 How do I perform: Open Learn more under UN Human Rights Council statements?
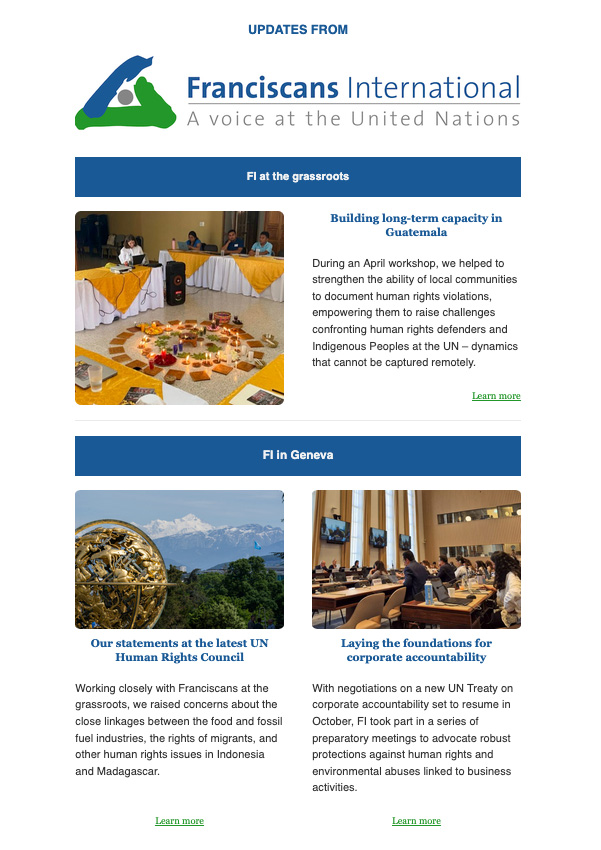tap(179, 821)
